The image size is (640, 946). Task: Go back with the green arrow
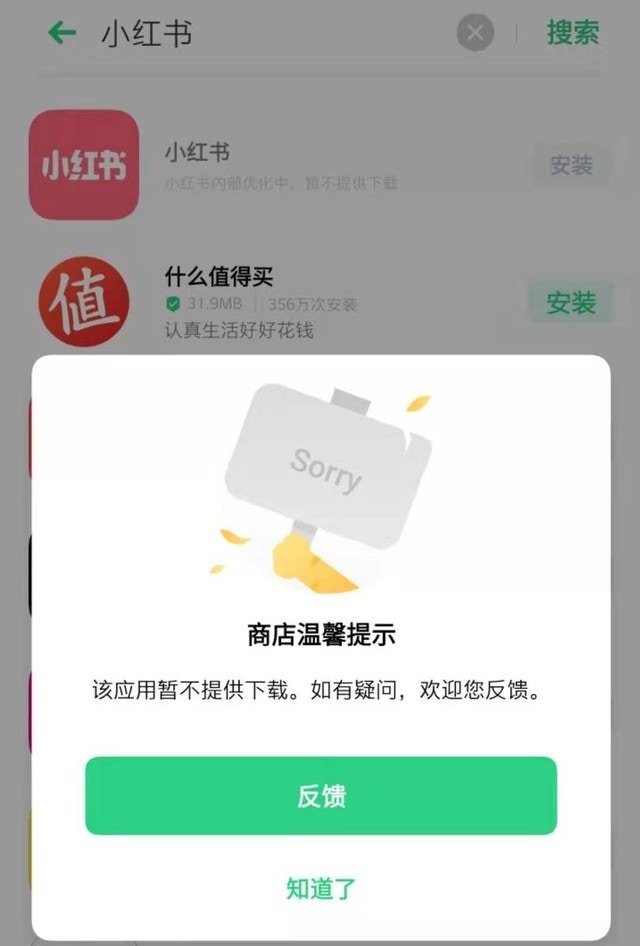pos(62,33)
